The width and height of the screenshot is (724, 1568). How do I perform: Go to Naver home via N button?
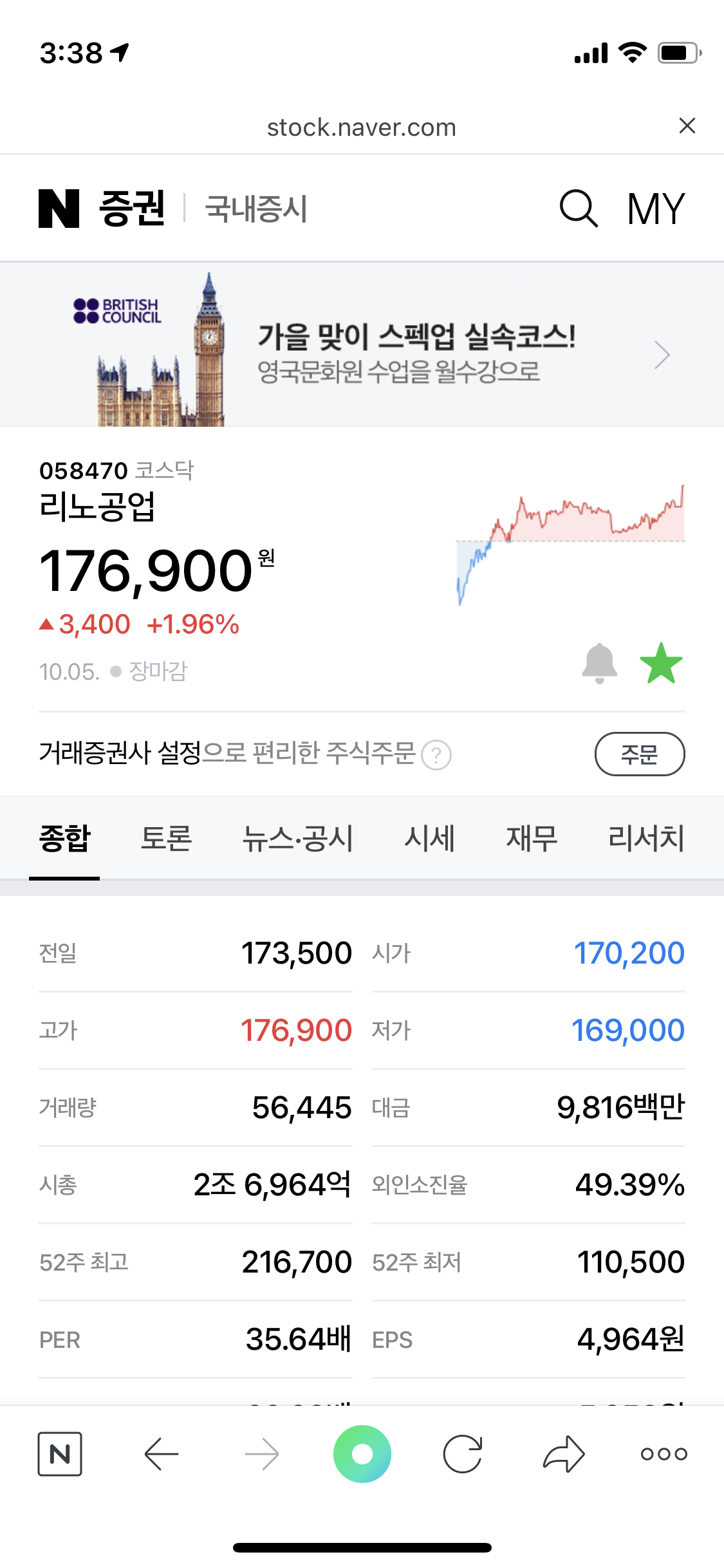(x=60, y=1454)
